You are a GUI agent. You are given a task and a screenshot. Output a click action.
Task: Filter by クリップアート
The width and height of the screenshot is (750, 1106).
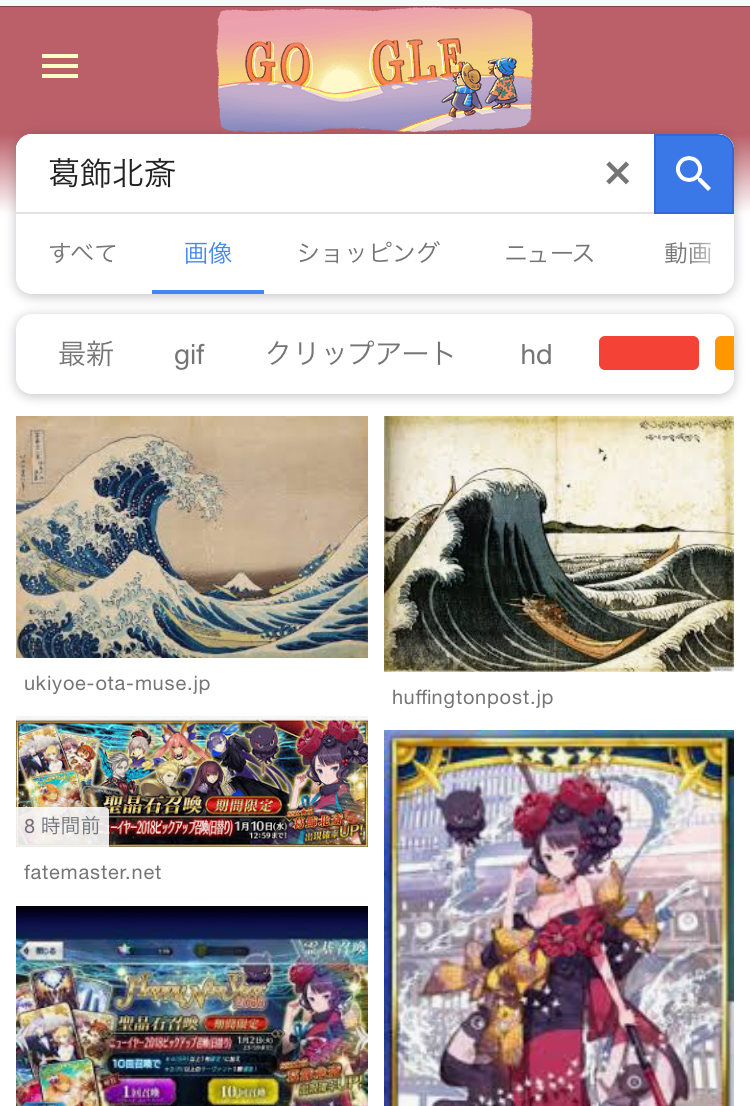pyautogui.click(x=360, y=354)
